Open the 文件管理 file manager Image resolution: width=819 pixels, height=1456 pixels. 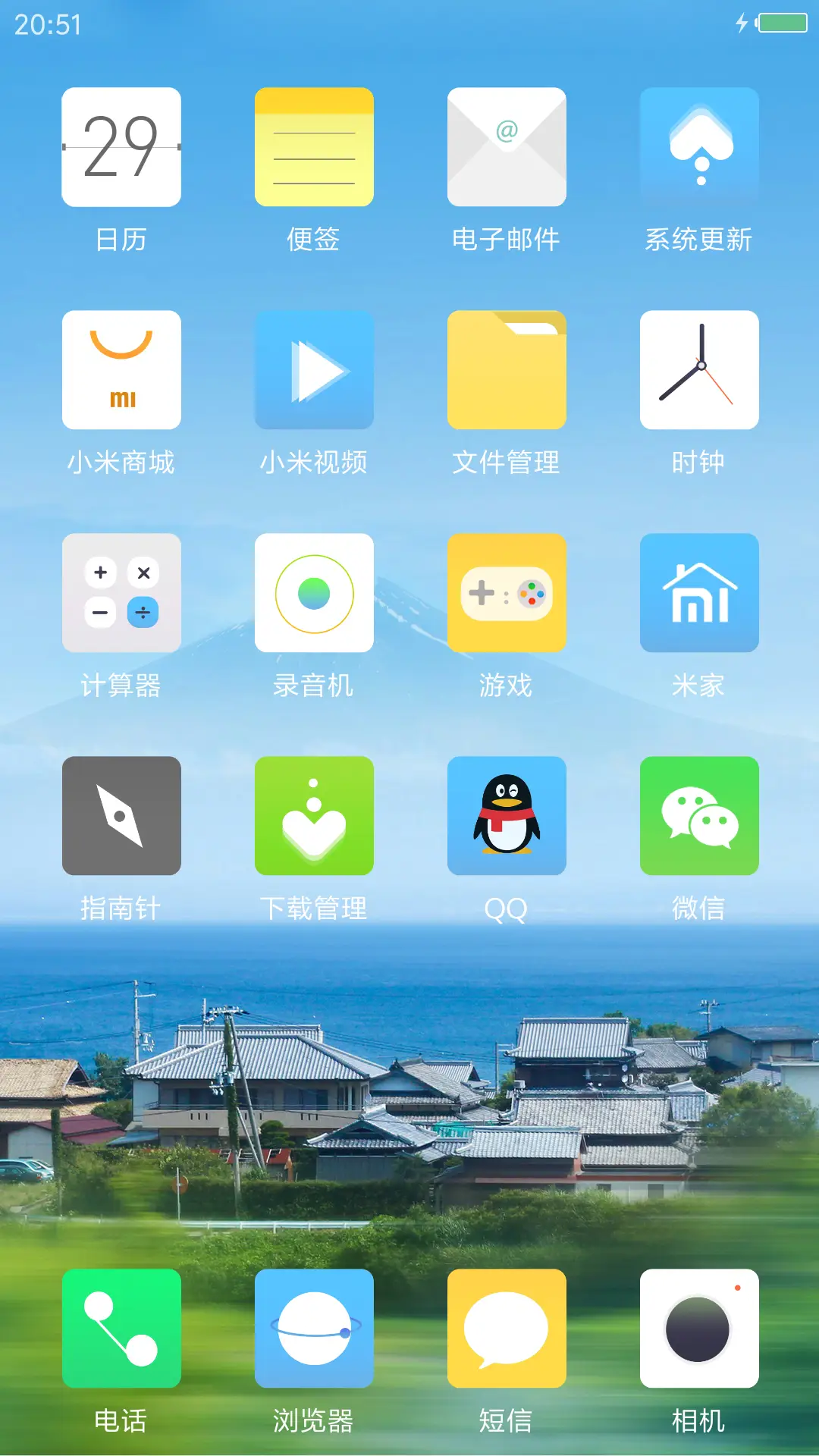[x=507, y=369]
